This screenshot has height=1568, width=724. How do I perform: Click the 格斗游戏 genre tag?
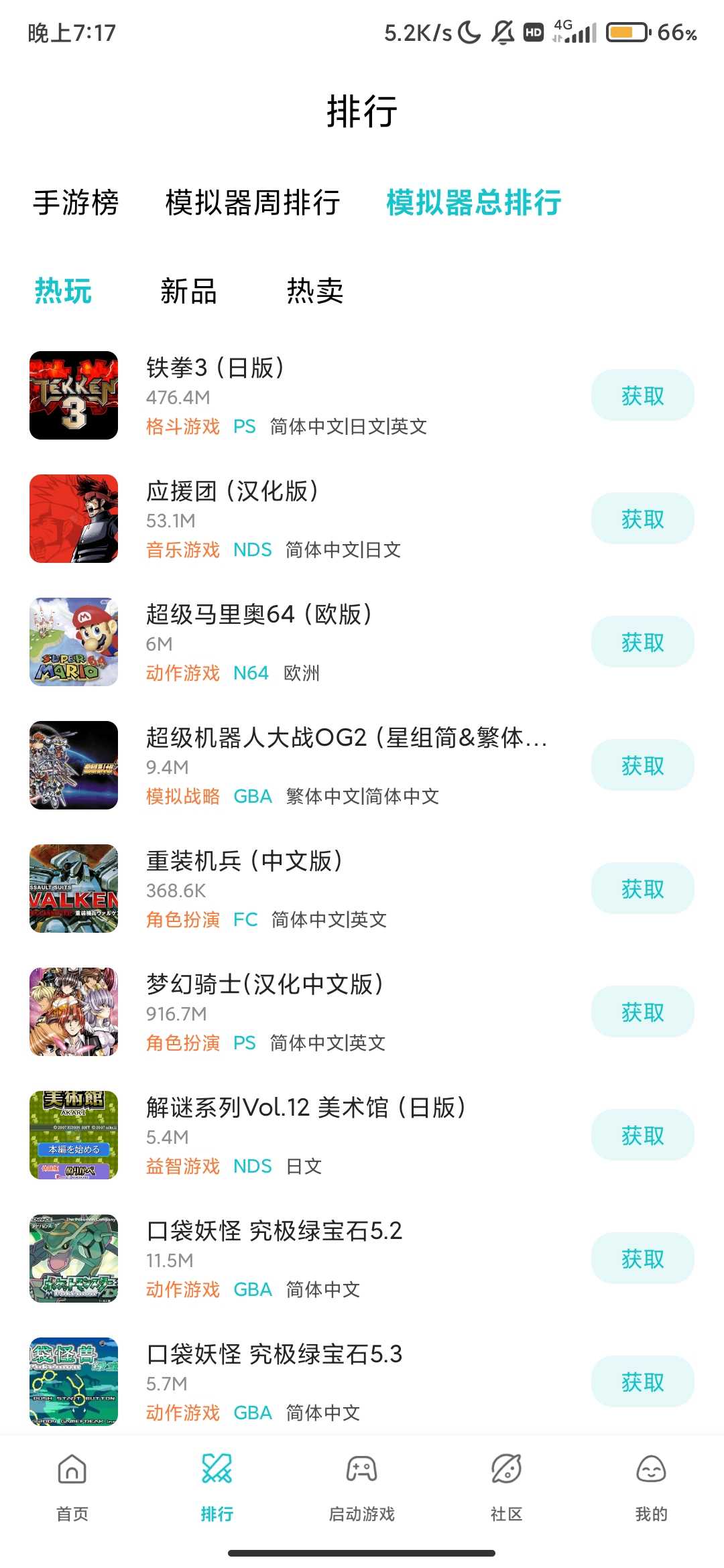(x=182, y=426)
